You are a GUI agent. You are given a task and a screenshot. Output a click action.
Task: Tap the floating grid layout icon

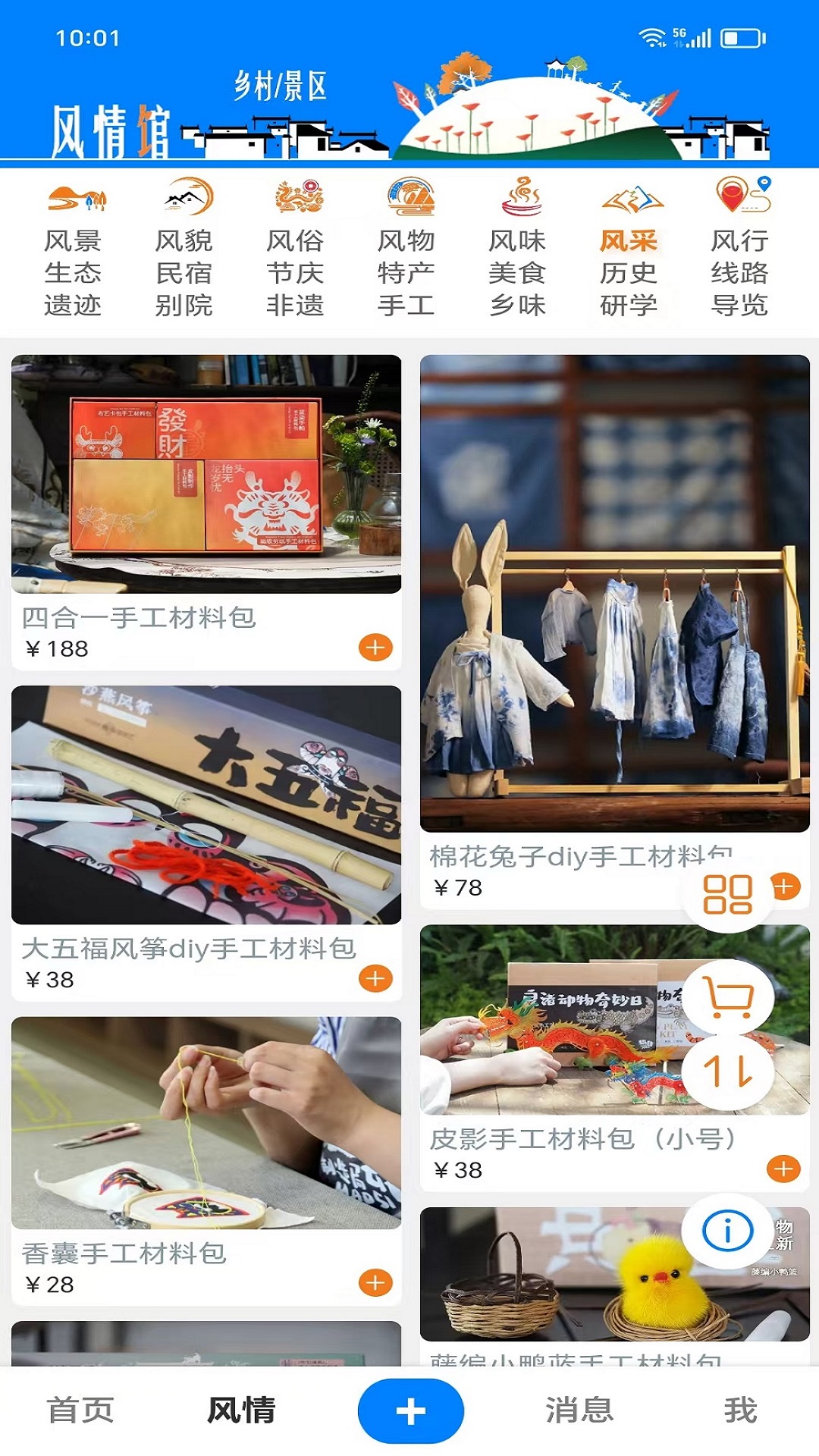coord(730,895)
